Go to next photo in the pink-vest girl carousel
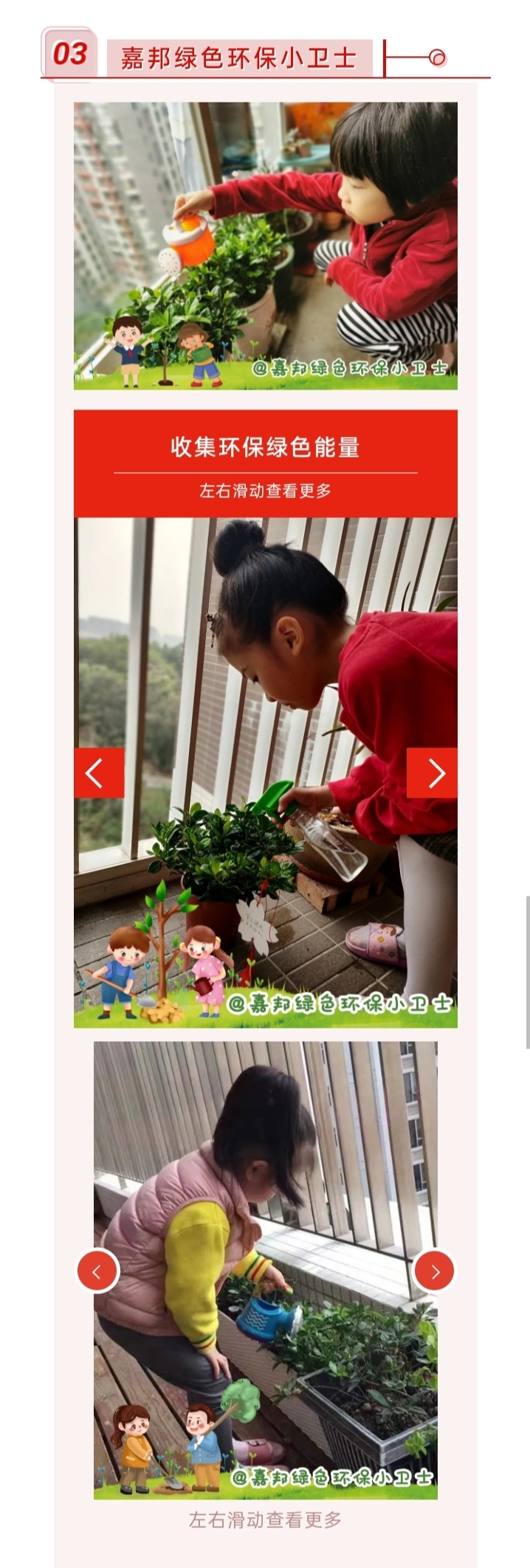 pos(434,1271)
